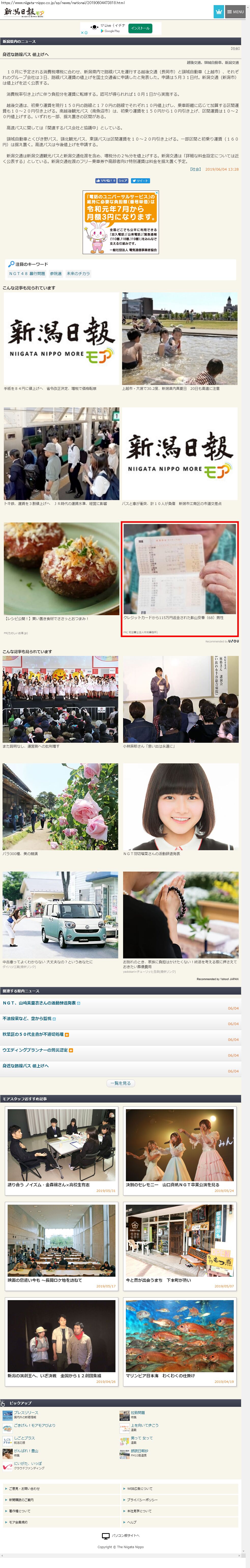Open the クレジットカード 115万円 sponsored tile
Viewport: 250px width, 1568px height.
click(x=180, y=578)
